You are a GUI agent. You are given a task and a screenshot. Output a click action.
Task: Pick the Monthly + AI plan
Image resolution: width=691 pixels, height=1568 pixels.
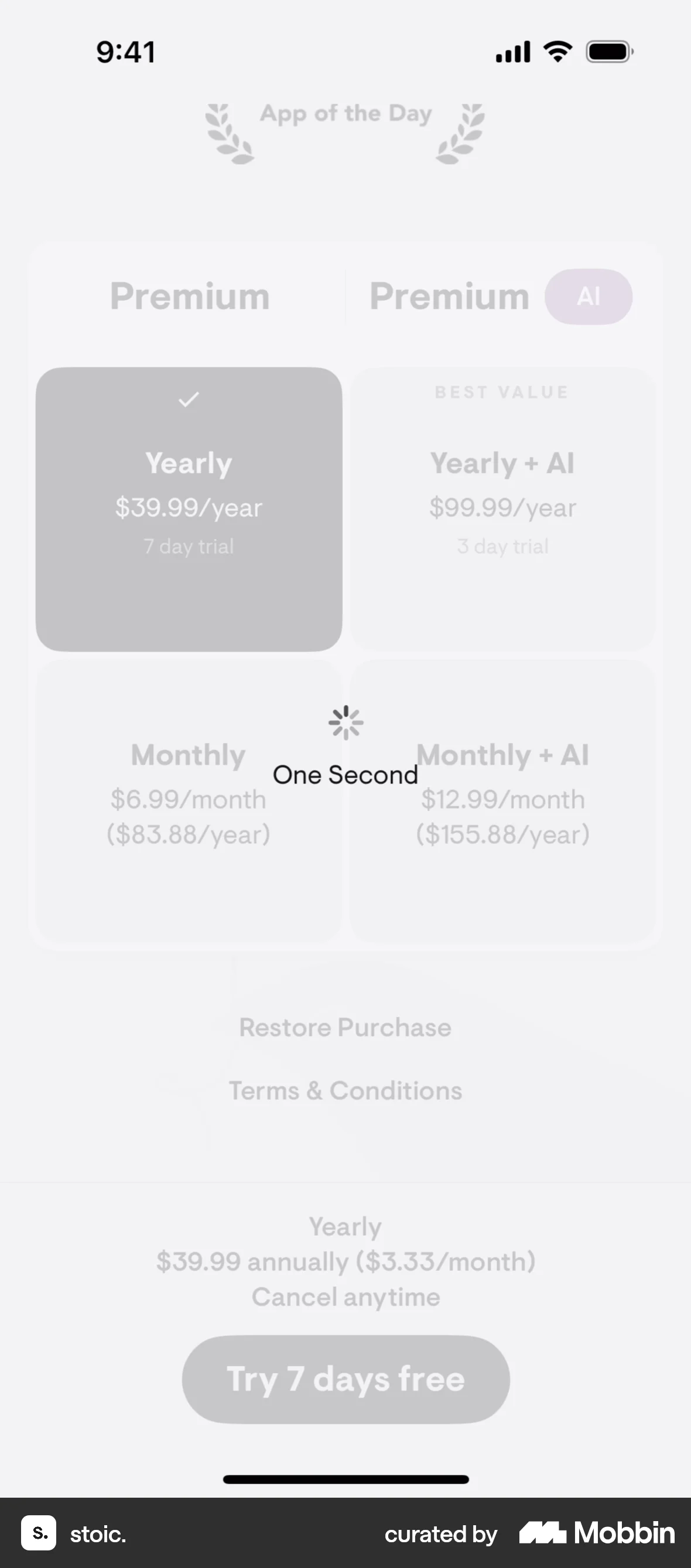pyautogui.click(x=502, y=801)
